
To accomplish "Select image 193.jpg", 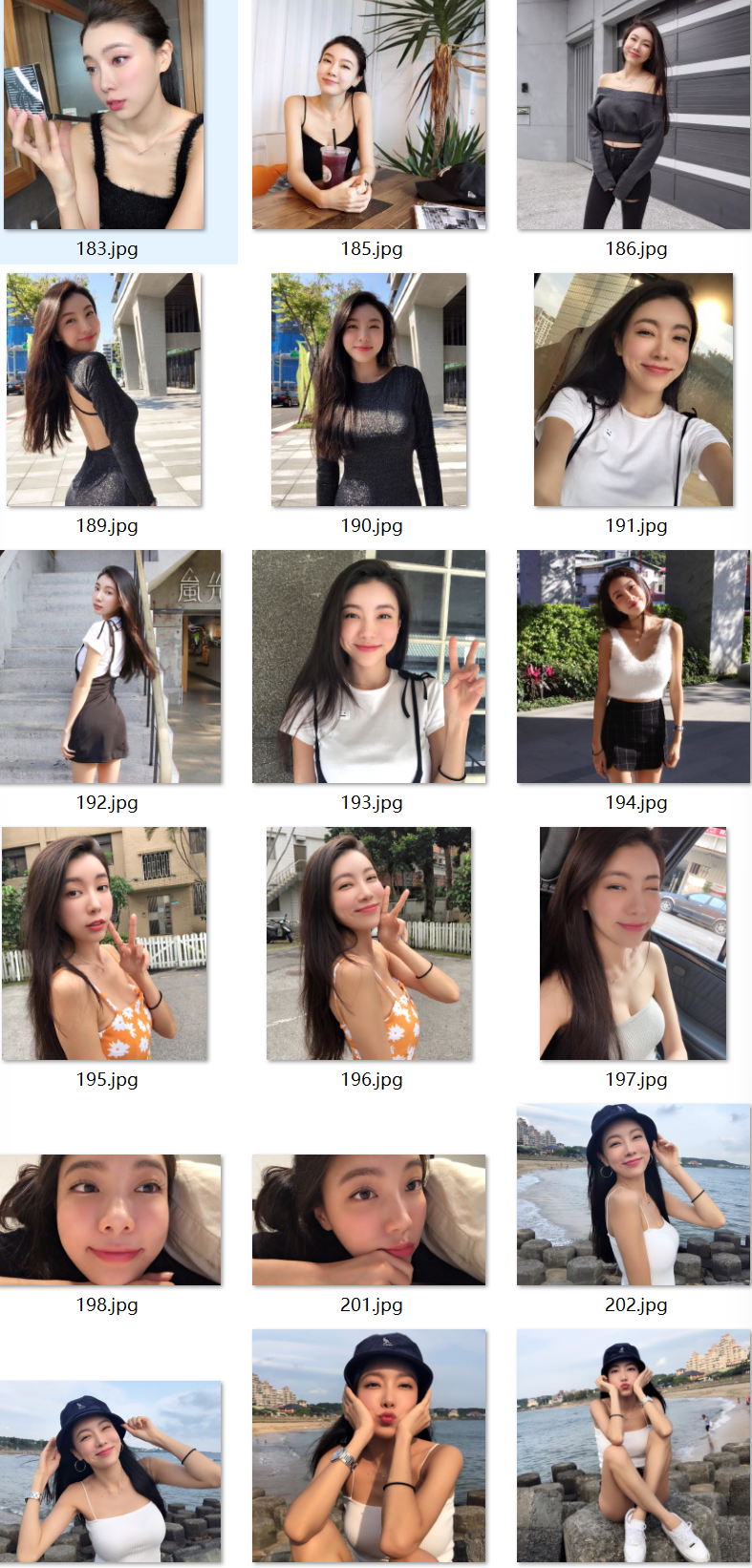I will 369,667.
